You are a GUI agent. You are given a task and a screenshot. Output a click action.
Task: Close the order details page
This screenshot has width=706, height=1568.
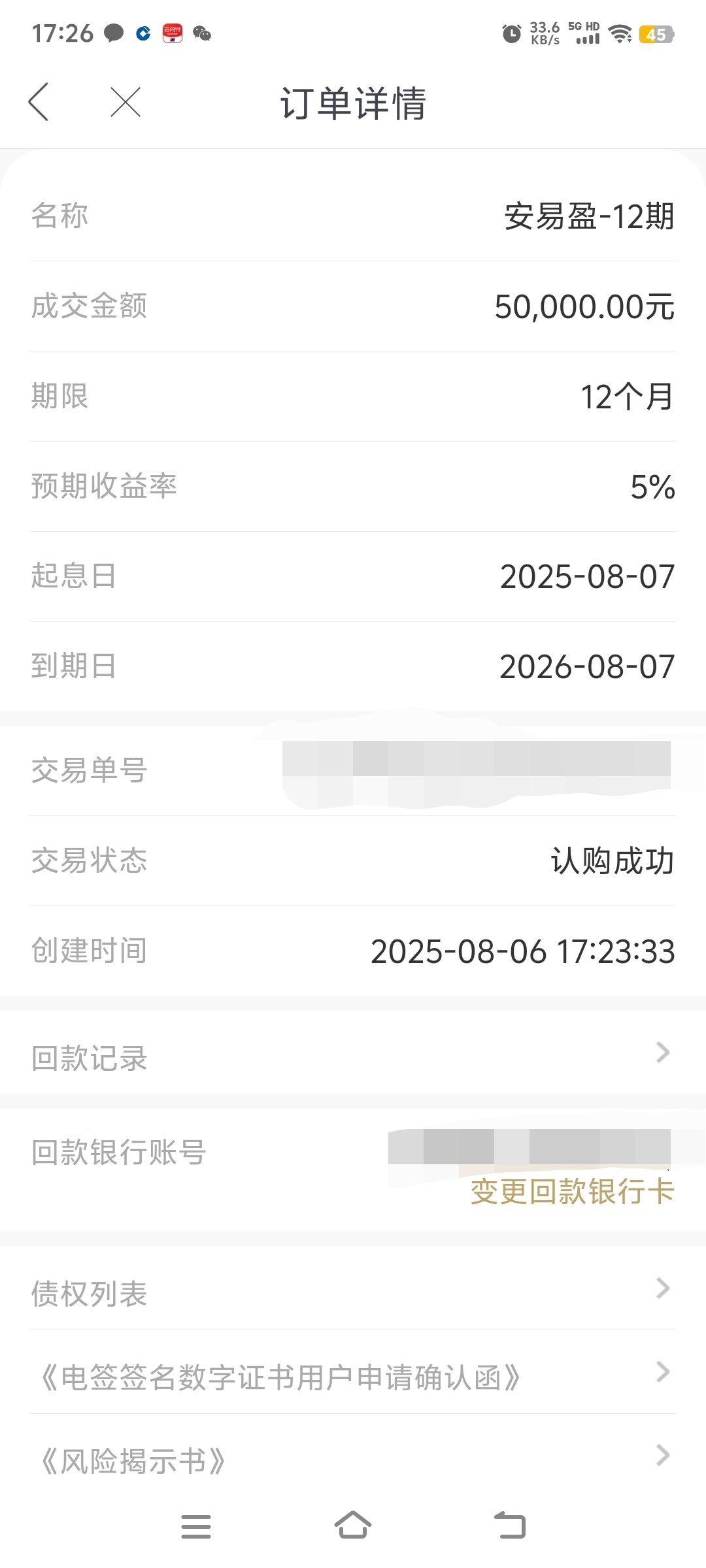point(126,102)
